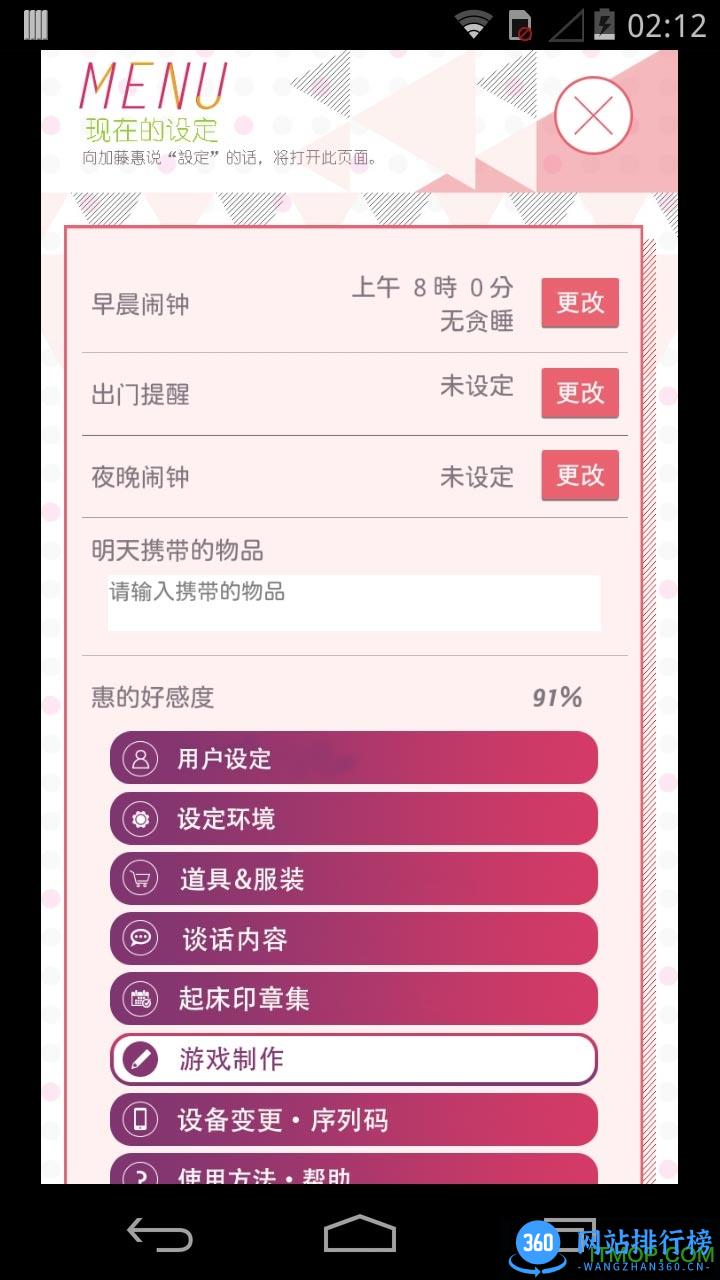720x1280 pixels.
Task: Open the shopping cart icon for 道具&服装
Action: tap(141, 878)
